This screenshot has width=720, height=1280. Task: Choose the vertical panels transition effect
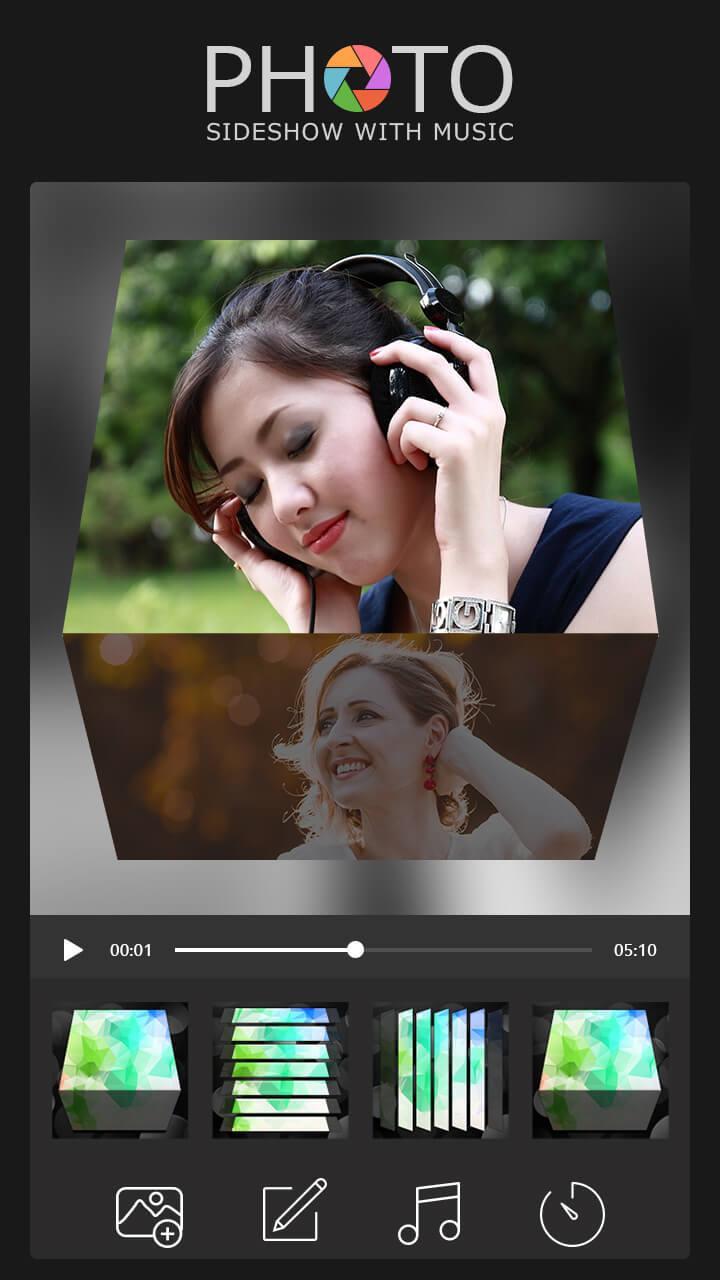[440, 1070]
